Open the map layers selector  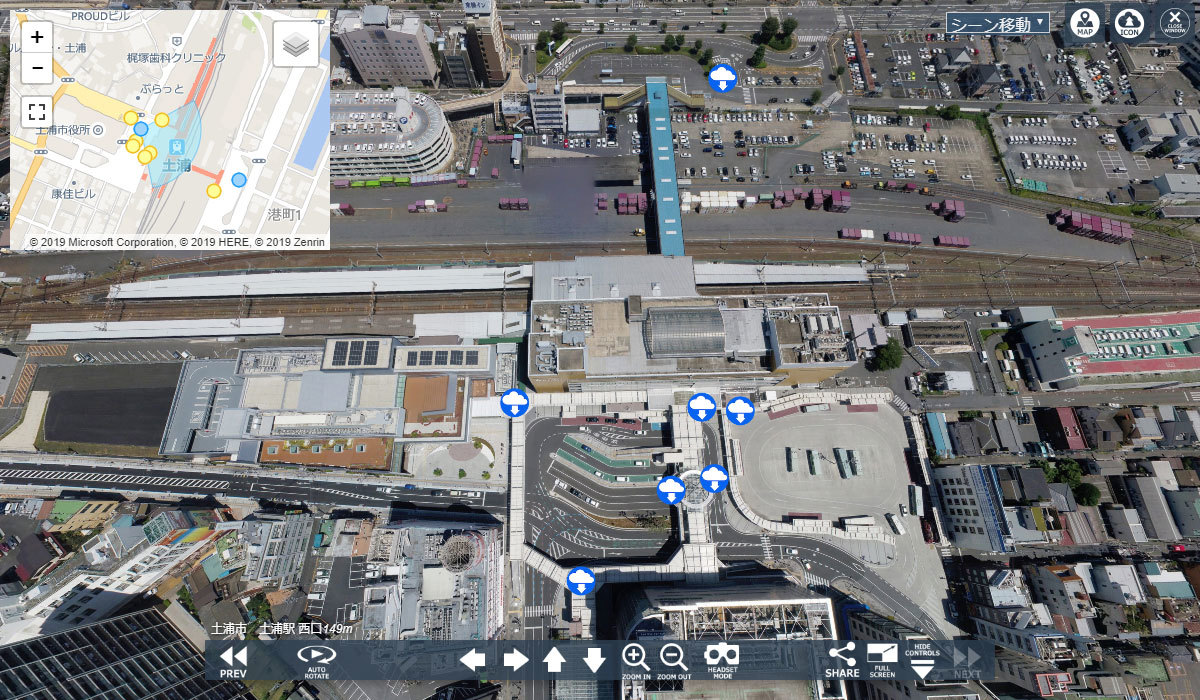tap(296, 45)
